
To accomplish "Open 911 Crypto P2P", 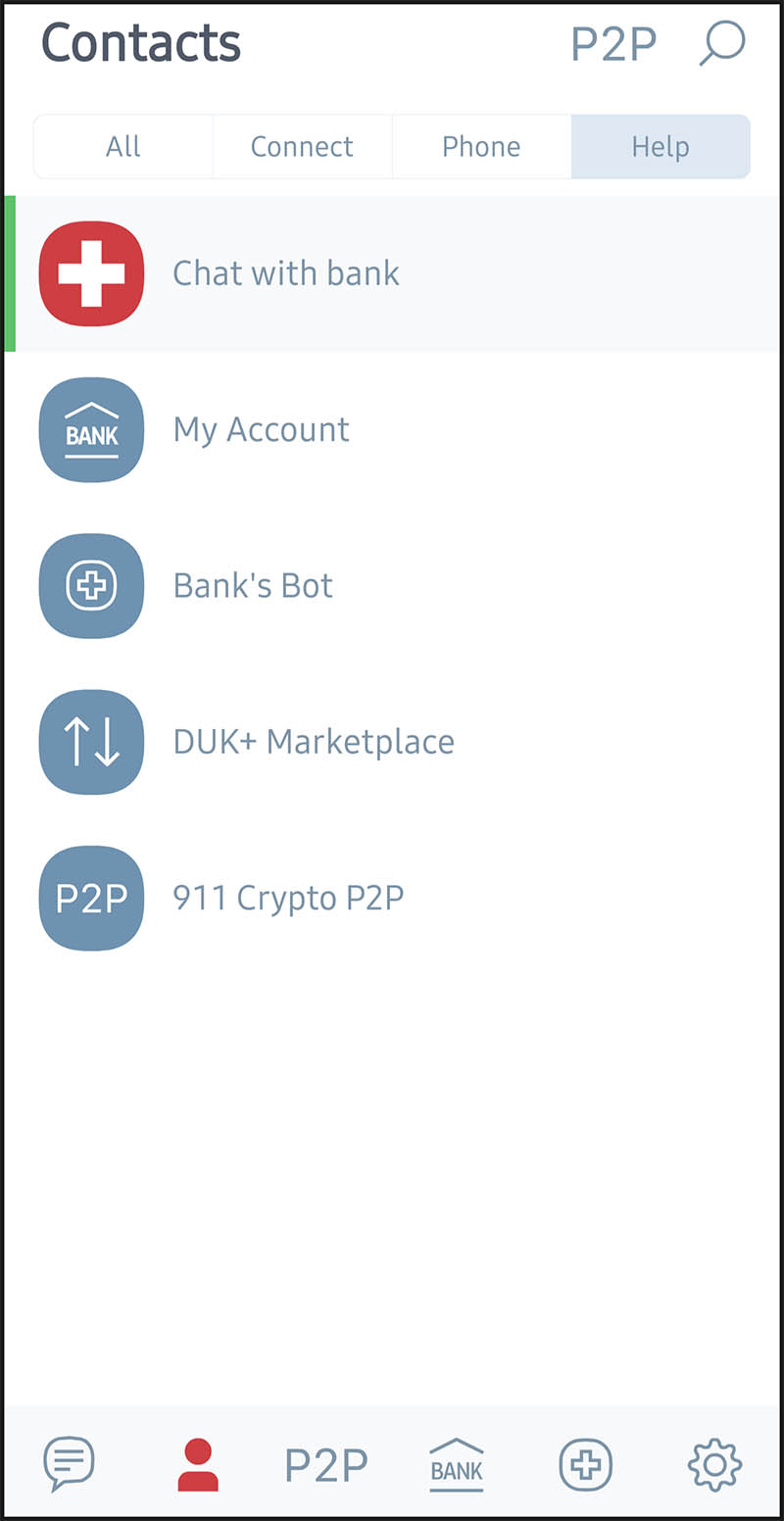I will pos(392,898).
